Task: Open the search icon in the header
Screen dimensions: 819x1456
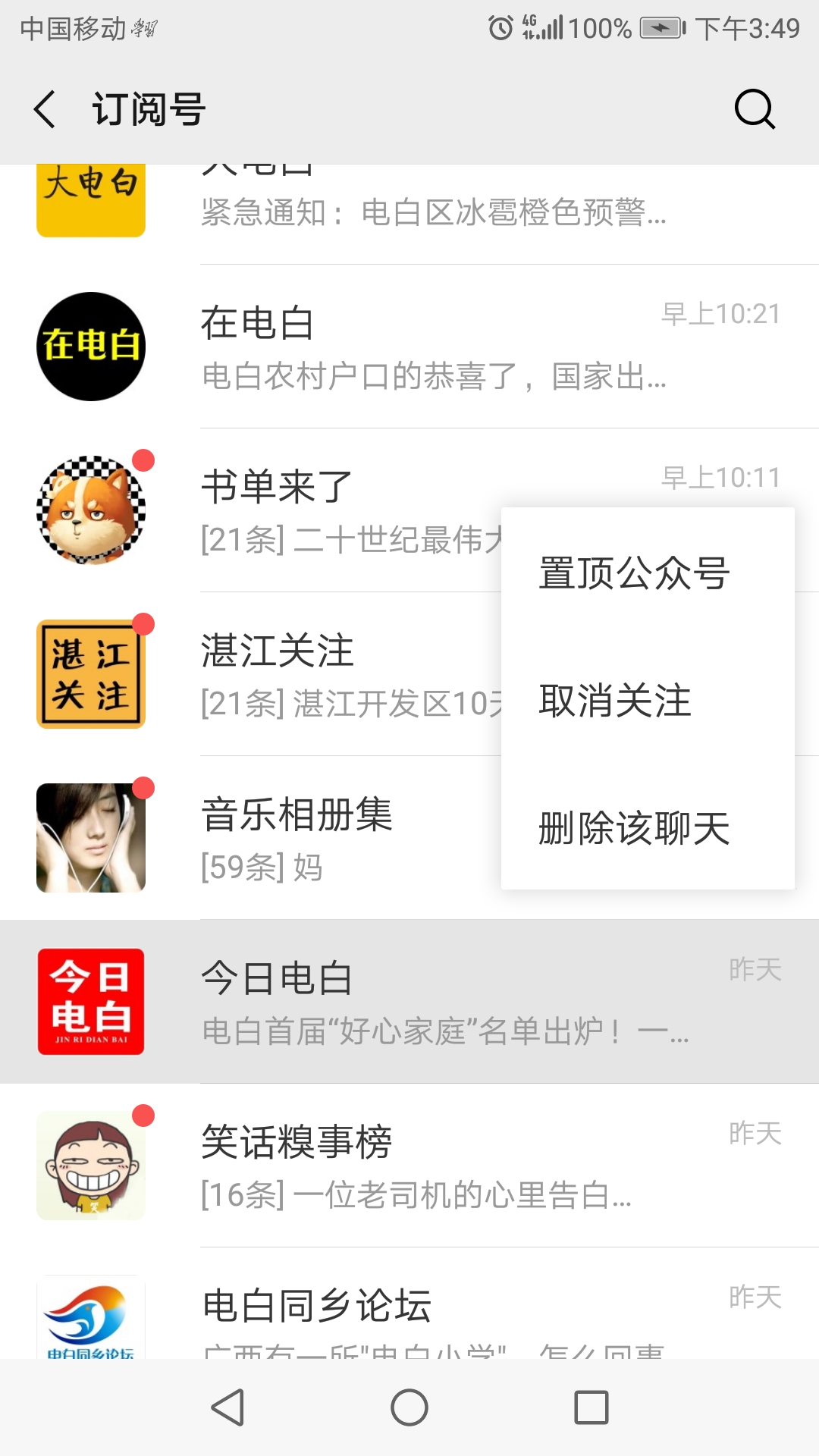Action: click(x=755, y=109)
